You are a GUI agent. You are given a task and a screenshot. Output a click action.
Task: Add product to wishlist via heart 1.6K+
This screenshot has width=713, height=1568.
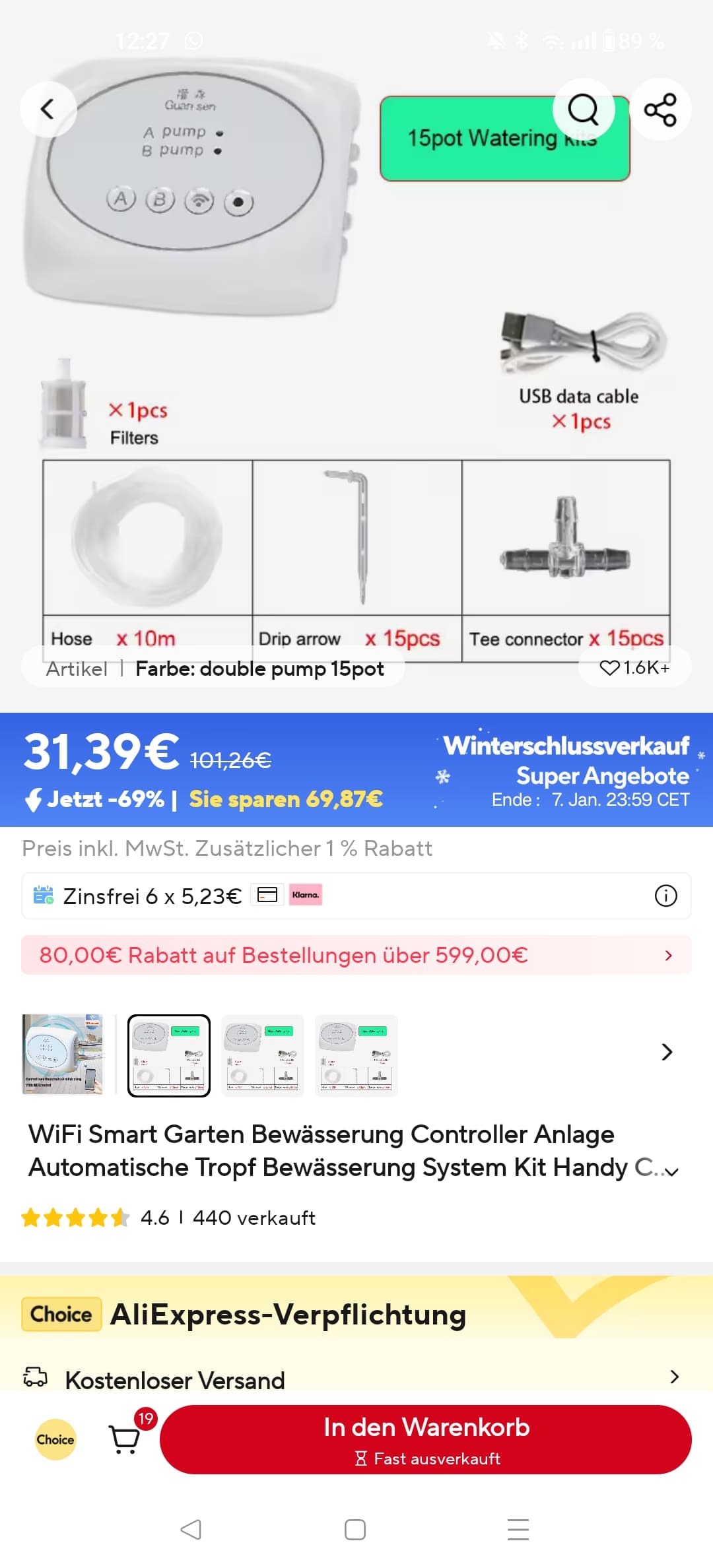coord(634,668)
